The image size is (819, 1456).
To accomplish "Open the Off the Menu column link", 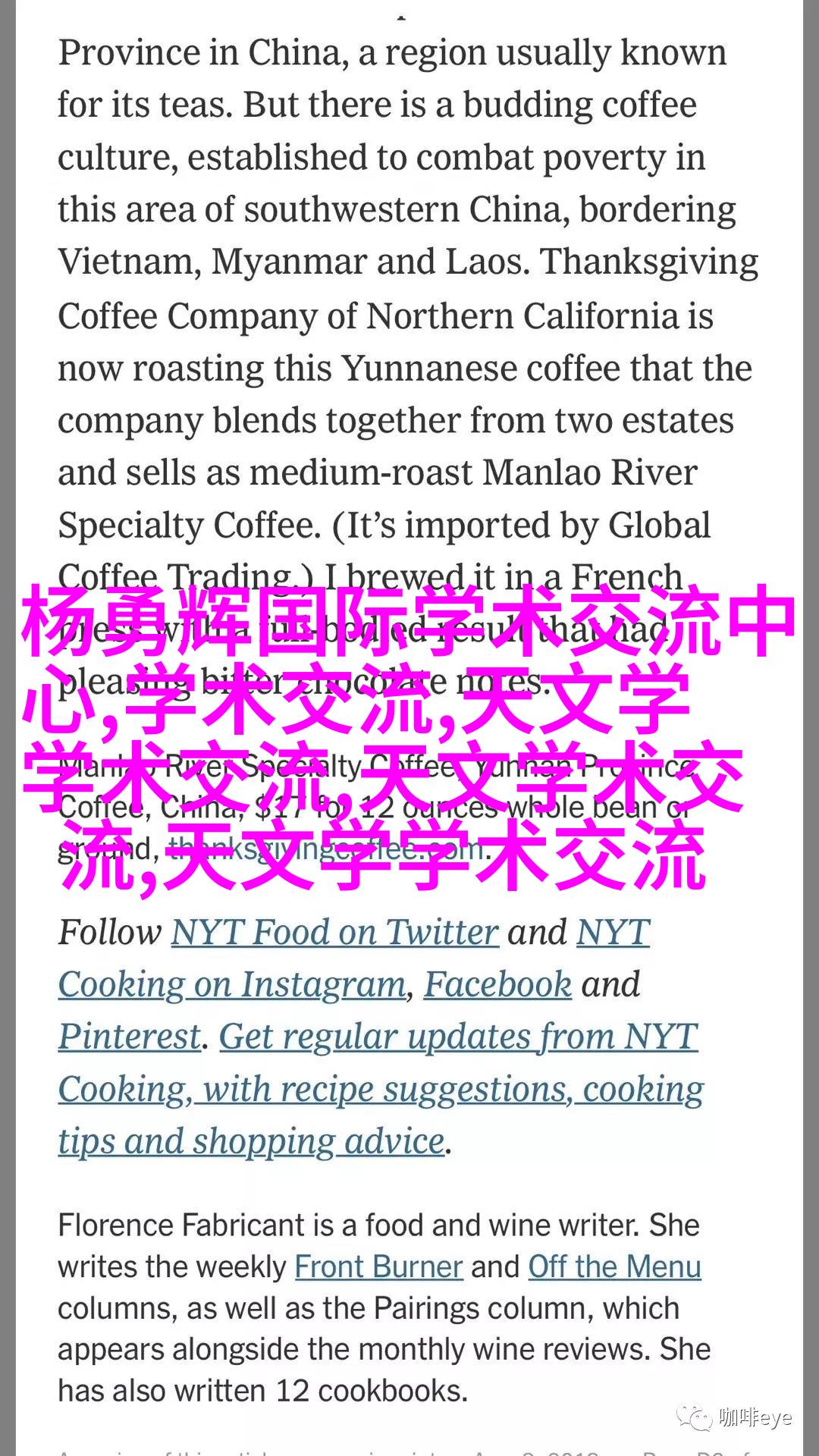I will point(614,1267).
